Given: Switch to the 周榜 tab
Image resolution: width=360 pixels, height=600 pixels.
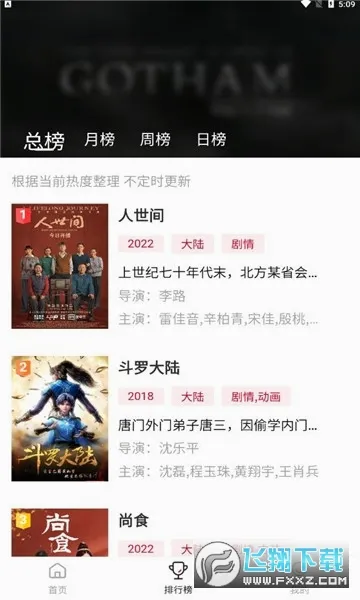Looking at the screenshot, I should 155,139.
